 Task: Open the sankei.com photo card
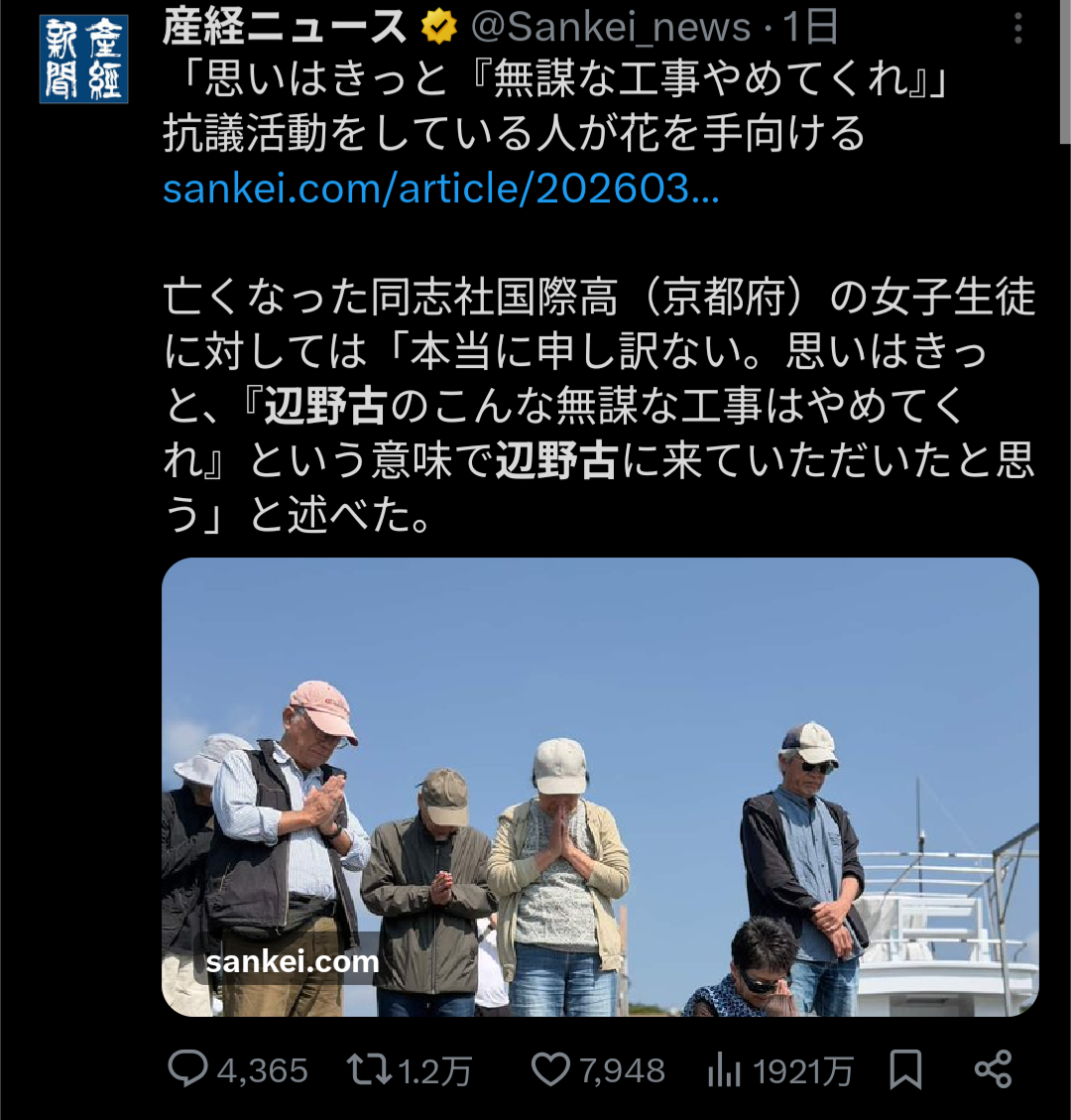pos(600,786)
